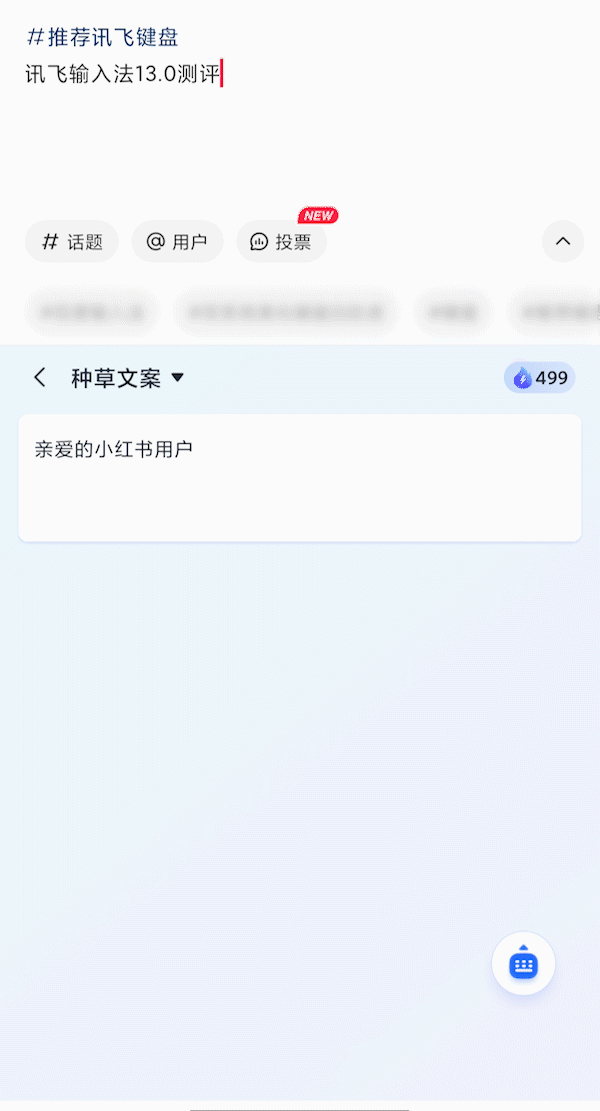Tap the @用户 mention chip
The width and height of the screenshot is (600, 1111).
pyautogui.click(x=177, y=242)
